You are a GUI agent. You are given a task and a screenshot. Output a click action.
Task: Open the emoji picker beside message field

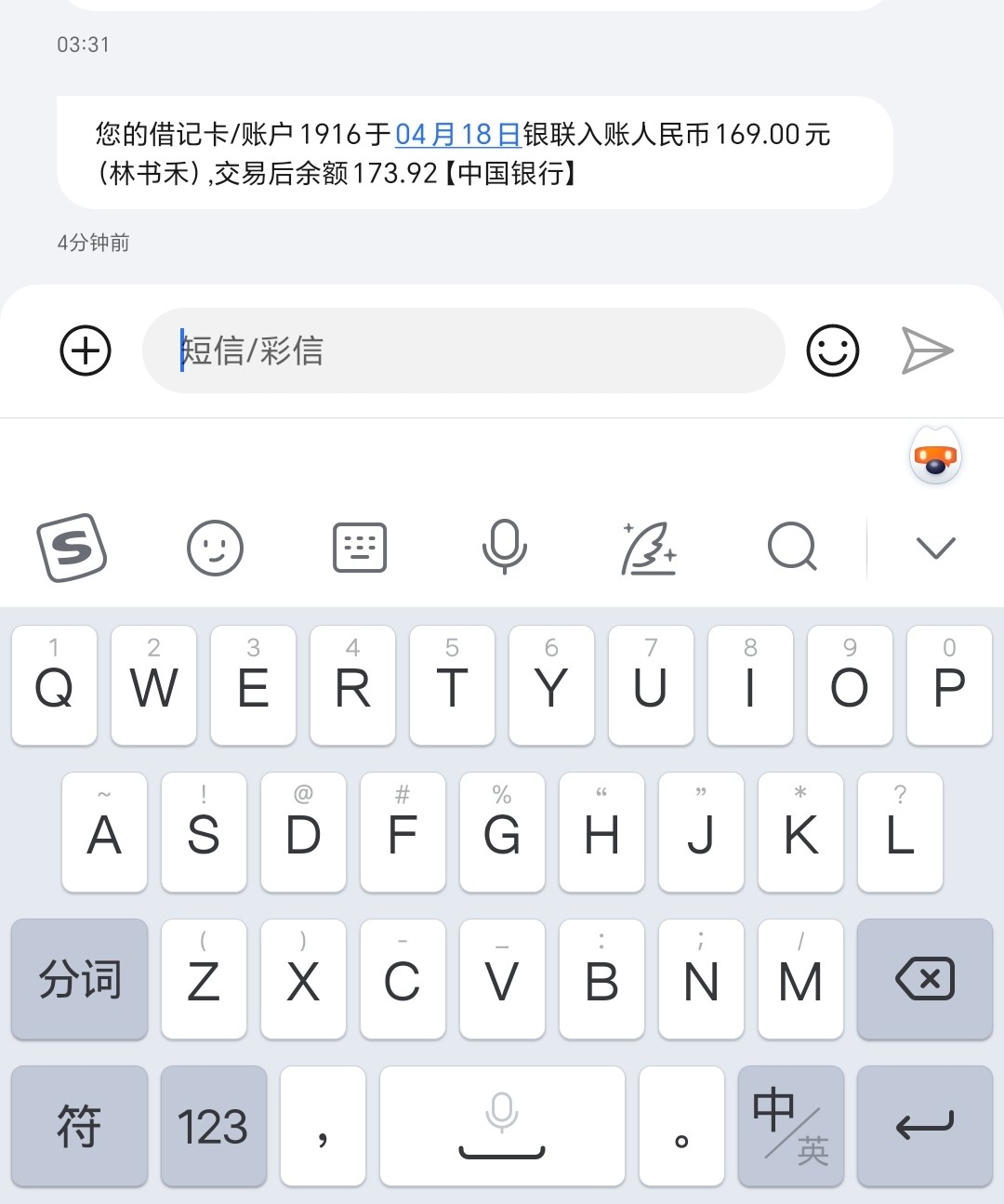click(x=832, y=351)
